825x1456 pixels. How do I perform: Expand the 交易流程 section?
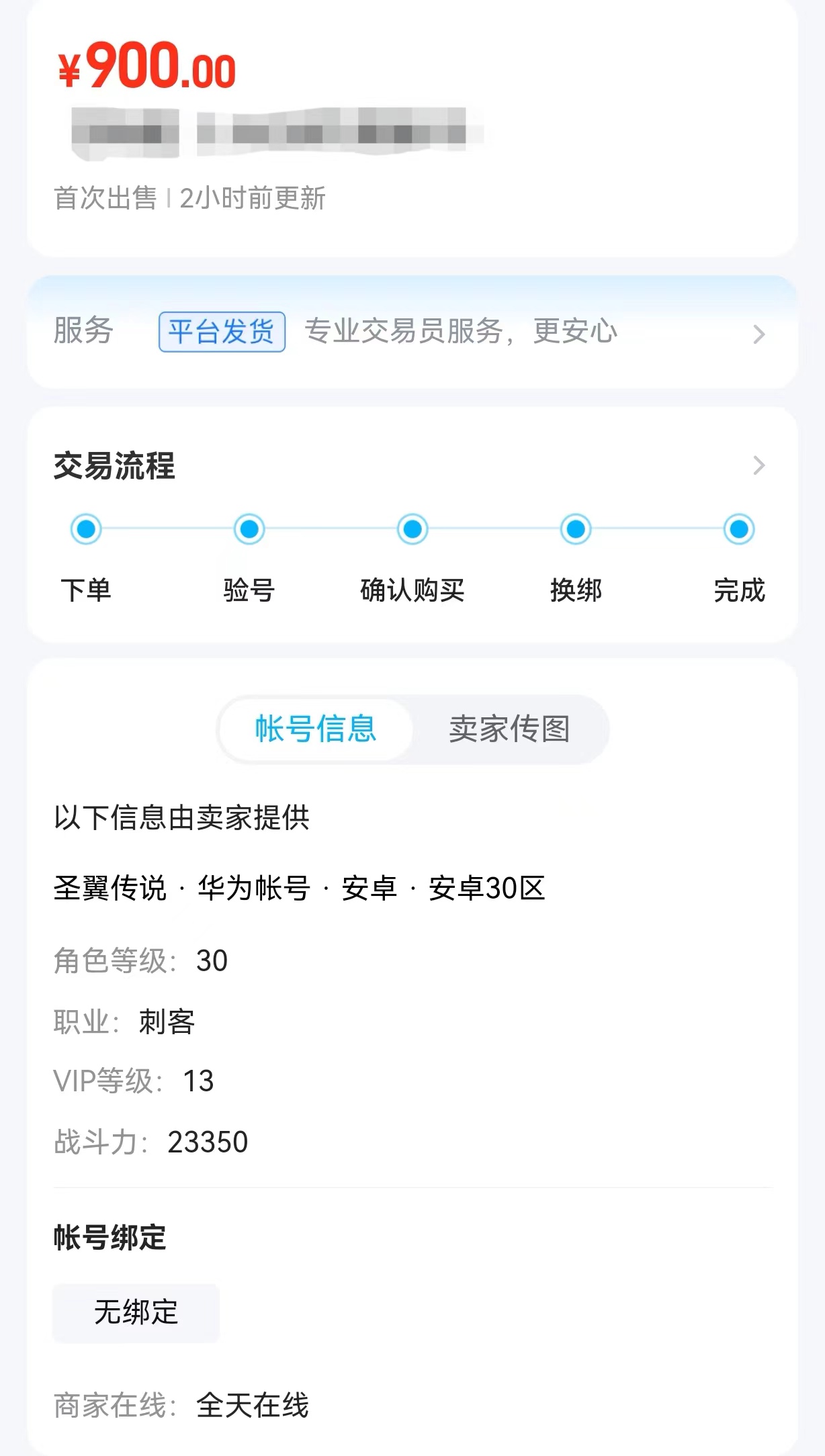click(x=758, y=465)
